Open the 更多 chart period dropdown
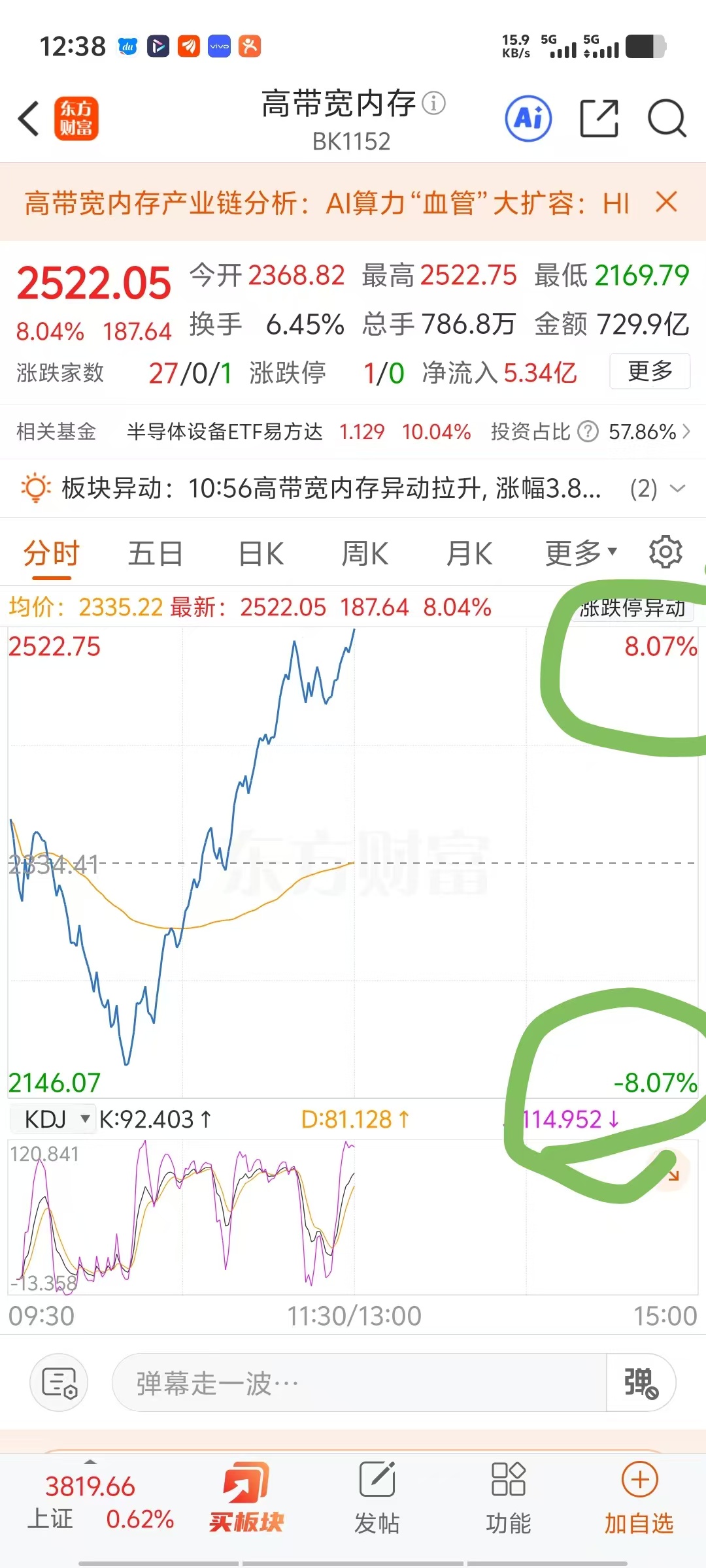 [581, 554]
